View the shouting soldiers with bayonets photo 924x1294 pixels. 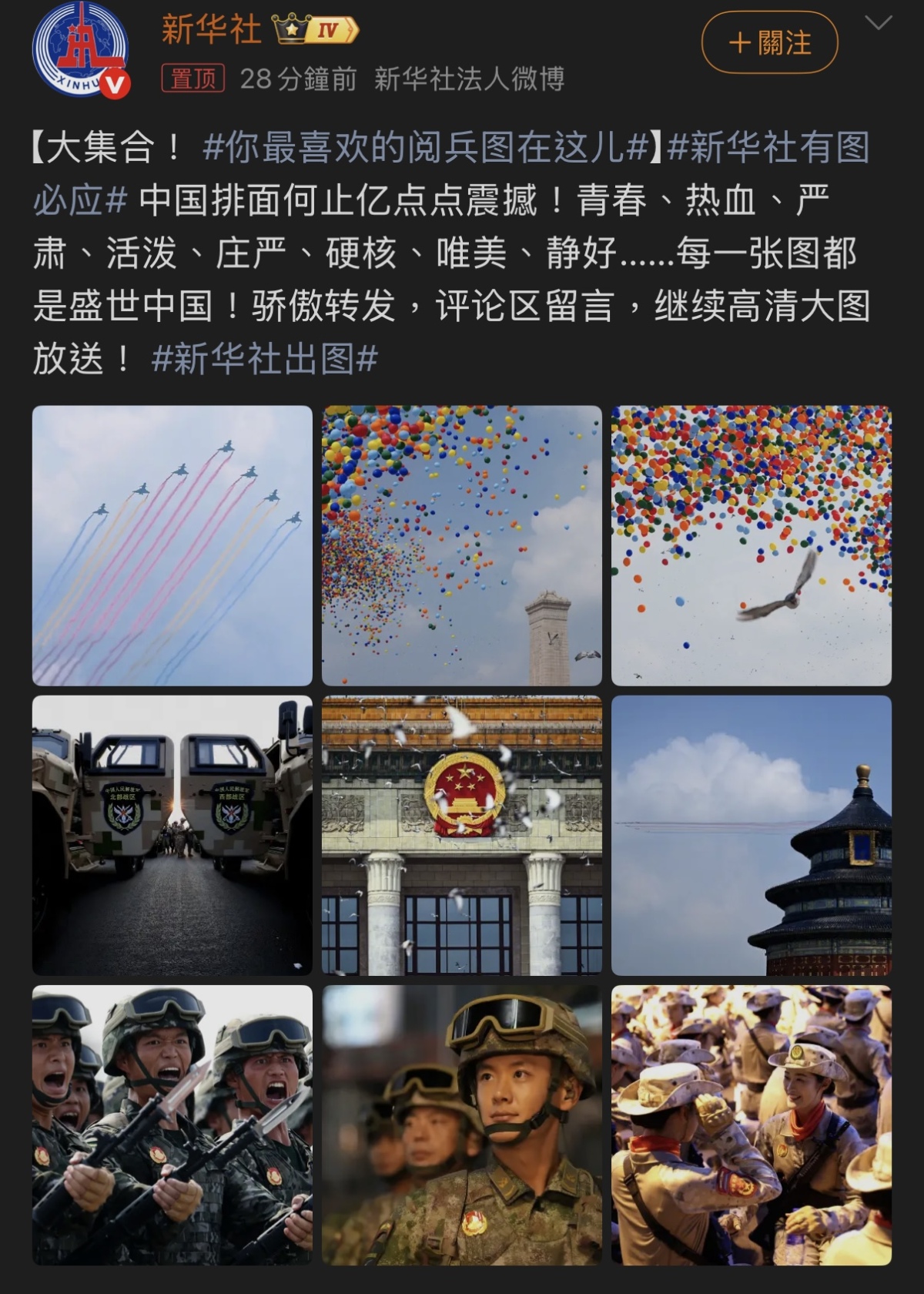(x=172, y=1125)
